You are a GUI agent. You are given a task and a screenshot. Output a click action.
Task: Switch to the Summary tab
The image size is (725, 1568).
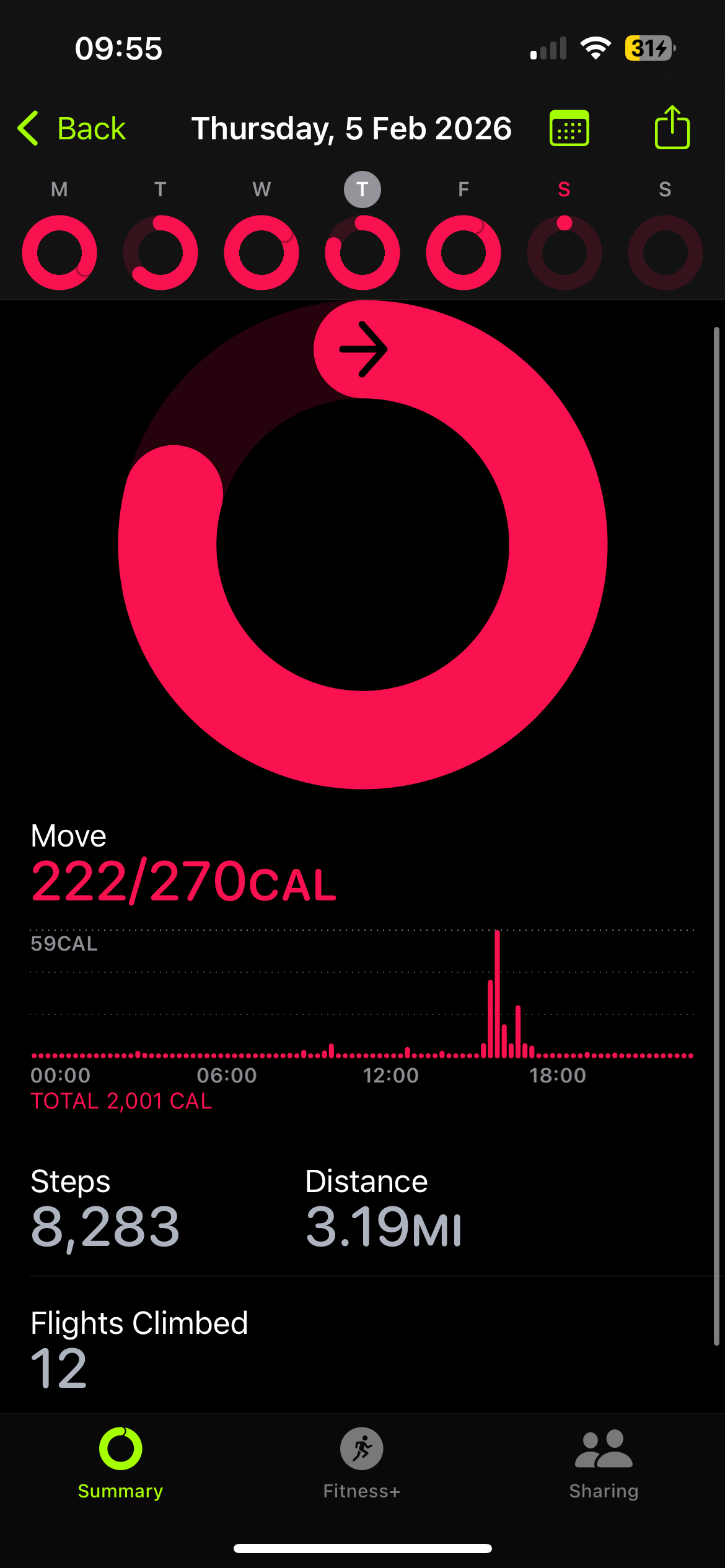[x=120, y=1463]
